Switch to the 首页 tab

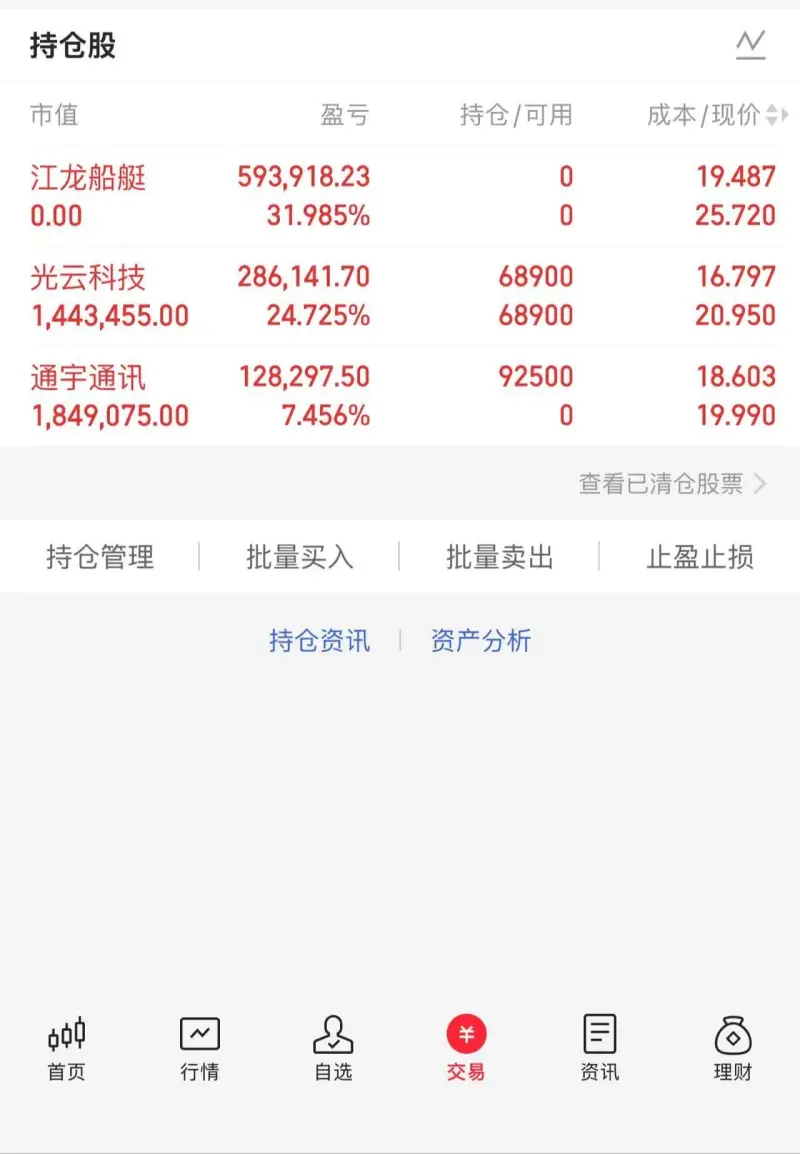click(x=67, y=1048)
